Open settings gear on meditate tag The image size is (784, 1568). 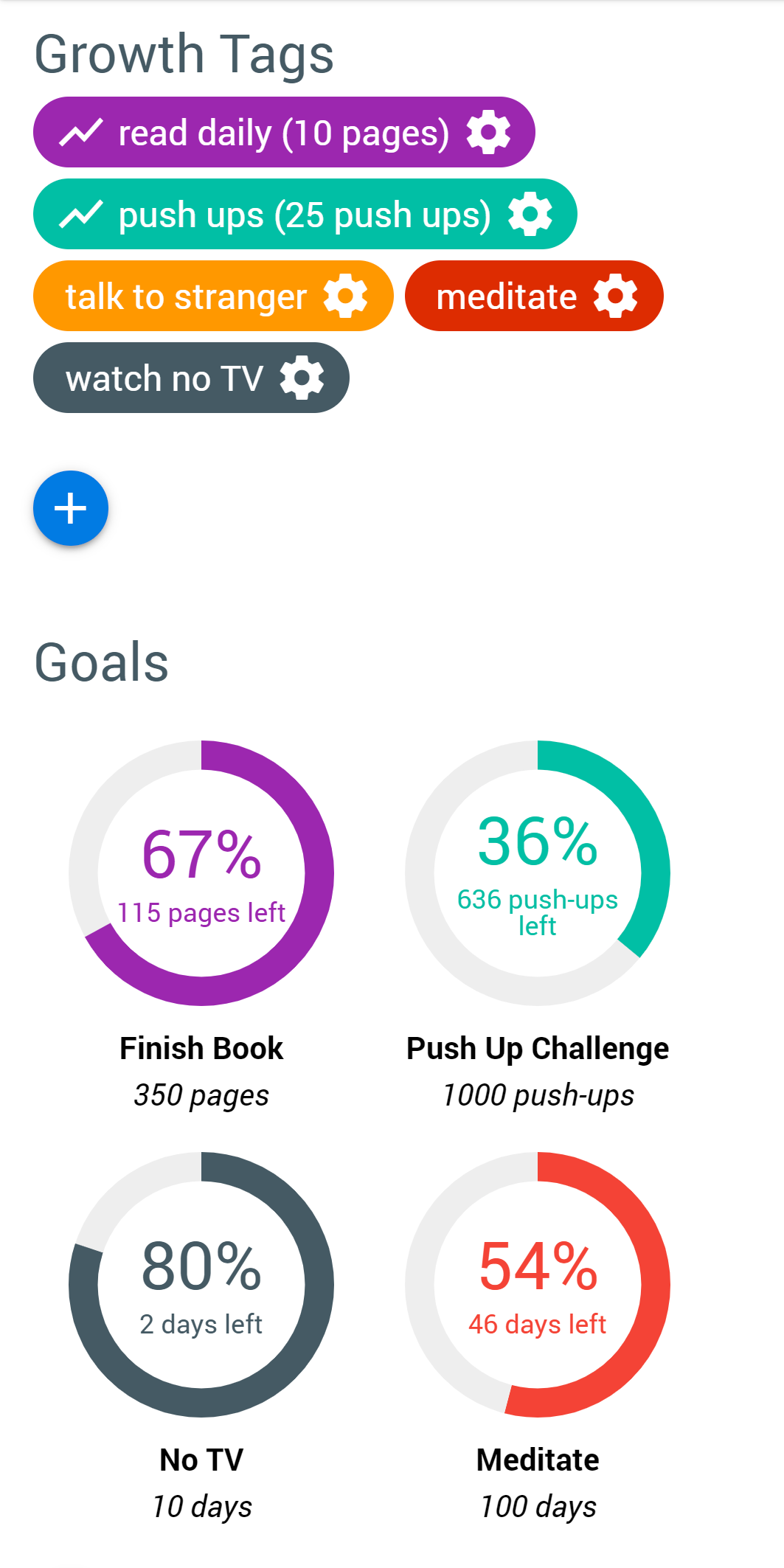click(616, 296)
